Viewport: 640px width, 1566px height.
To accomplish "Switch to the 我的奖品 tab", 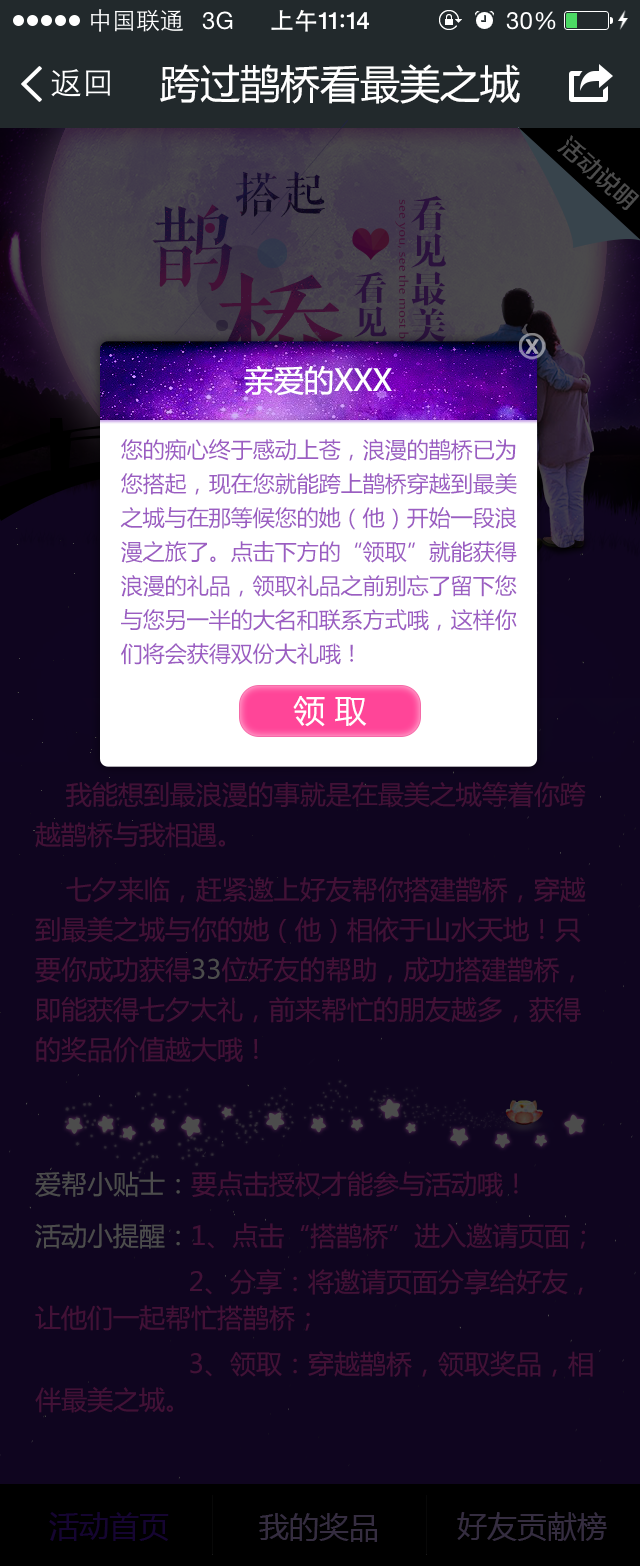I will point(318,1527).
